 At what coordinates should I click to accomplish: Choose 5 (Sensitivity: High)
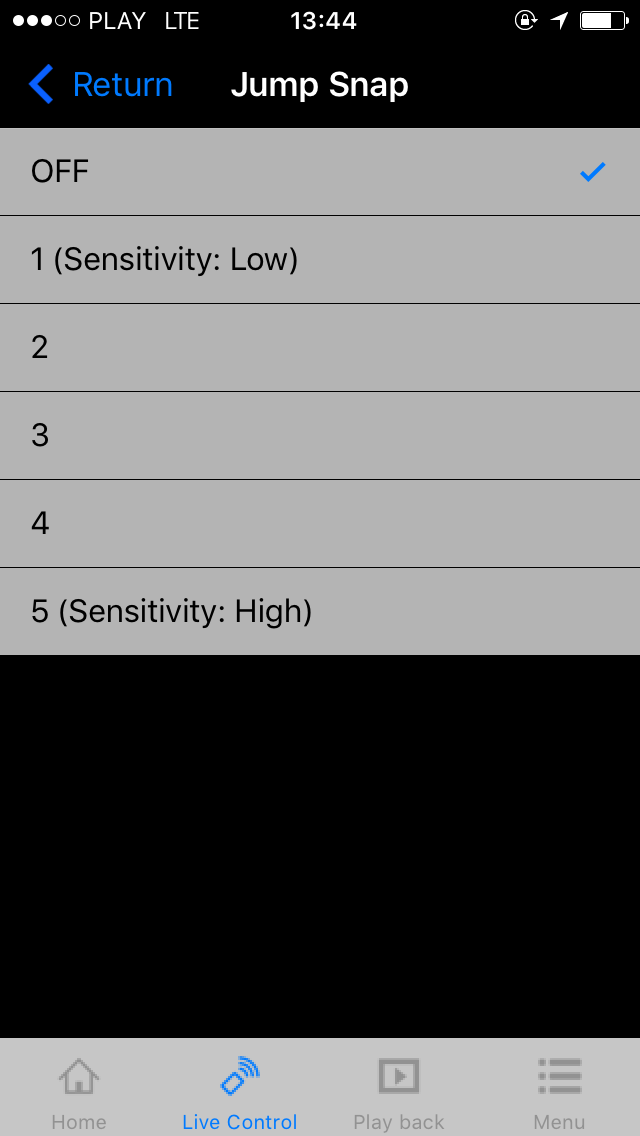(x=320, y=611)
